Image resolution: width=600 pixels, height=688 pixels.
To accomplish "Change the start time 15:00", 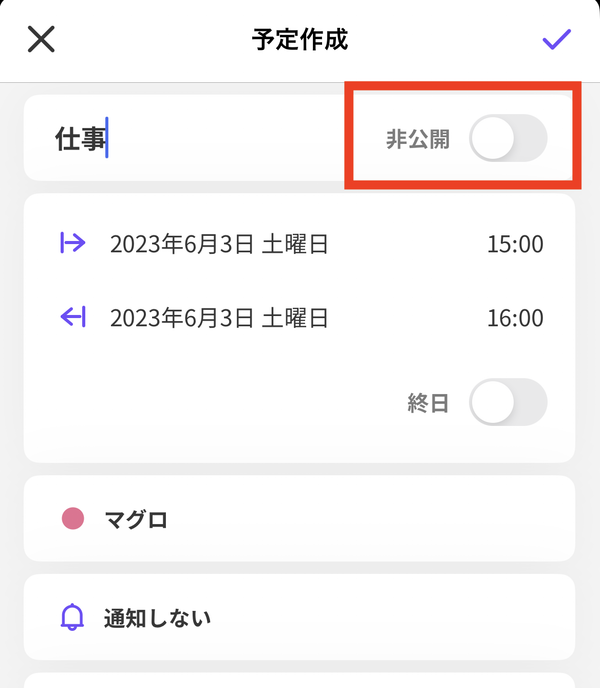I will pyautogui.click(x=515, y=244).
